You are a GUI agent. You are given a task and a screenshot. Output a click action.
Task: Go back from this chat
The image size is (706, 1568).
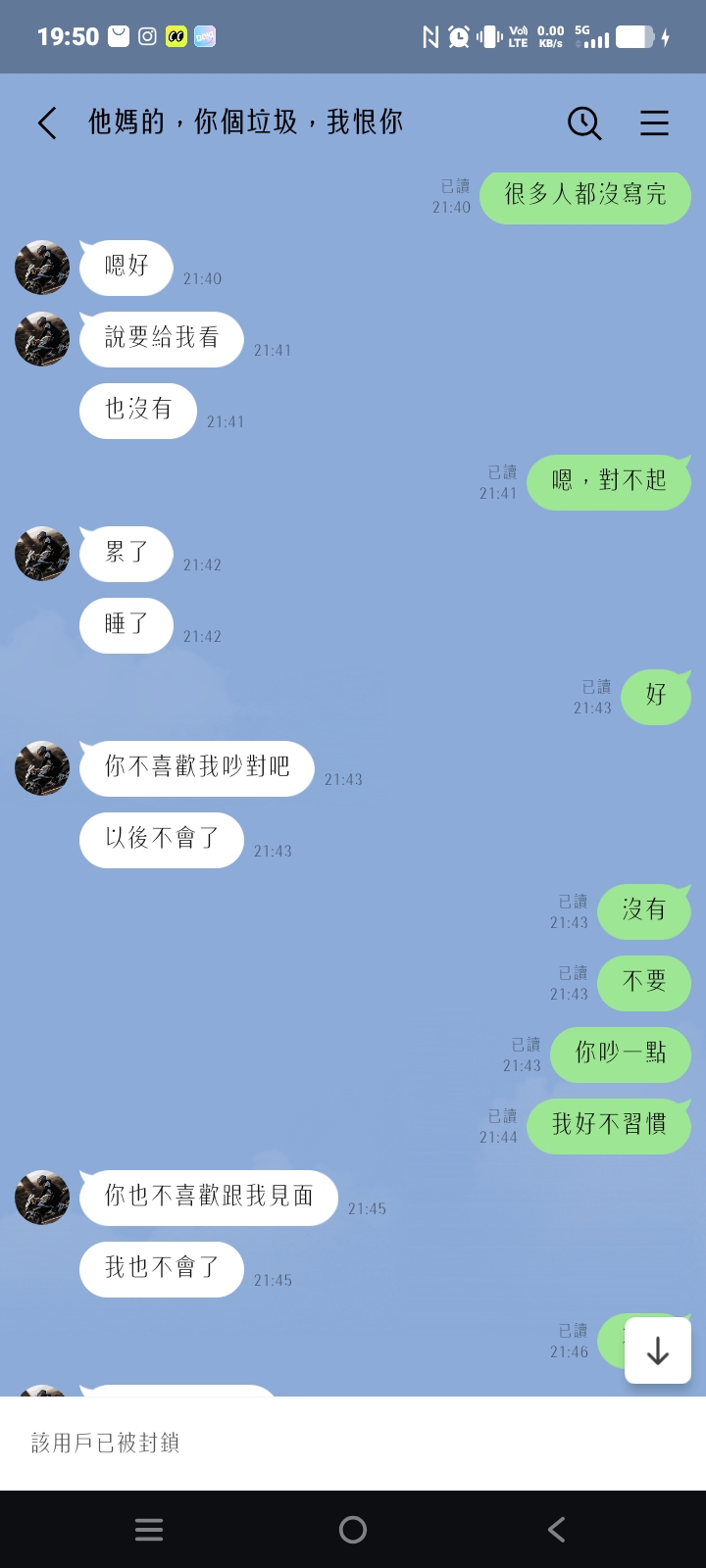(47, 123)
